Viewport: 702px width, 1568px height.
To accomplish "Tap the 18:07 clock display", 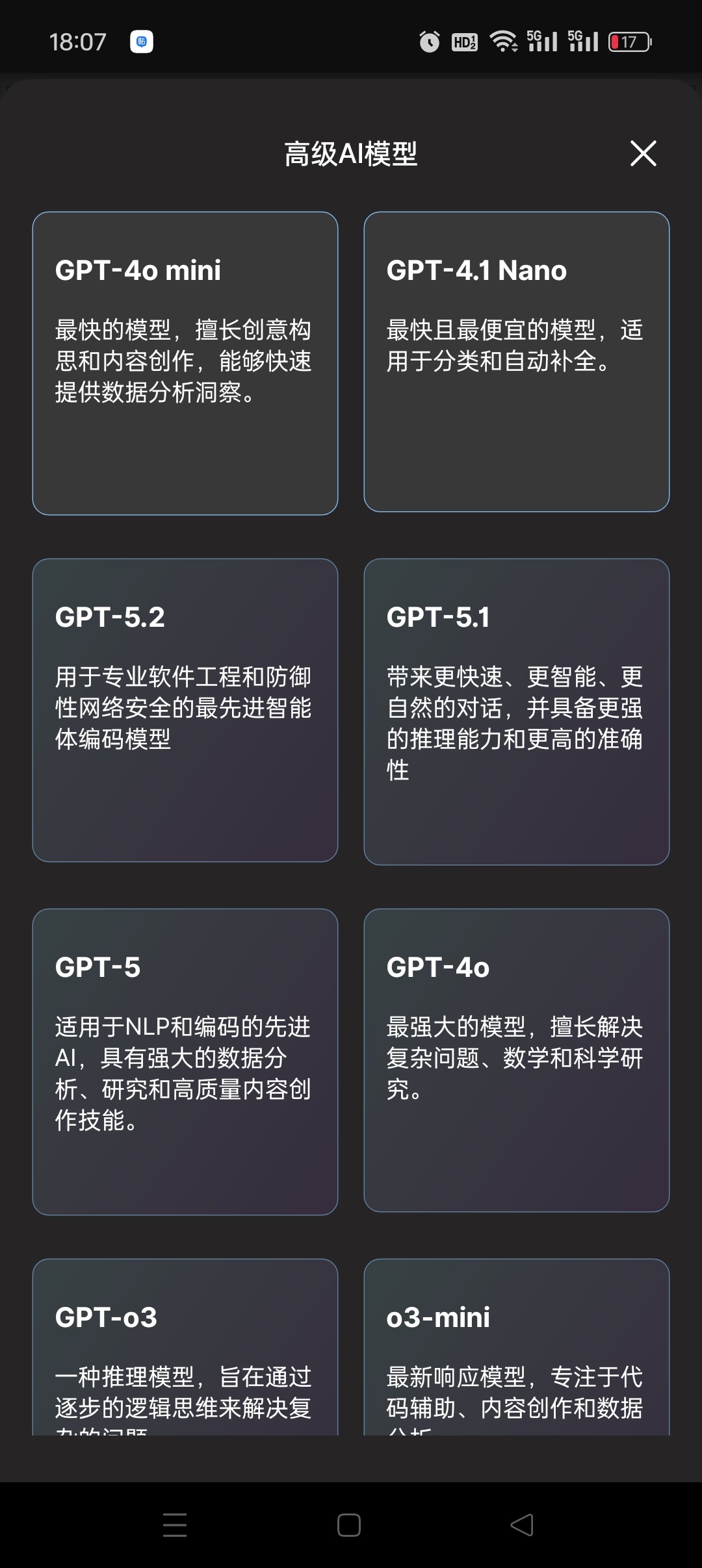I will 78,42.
